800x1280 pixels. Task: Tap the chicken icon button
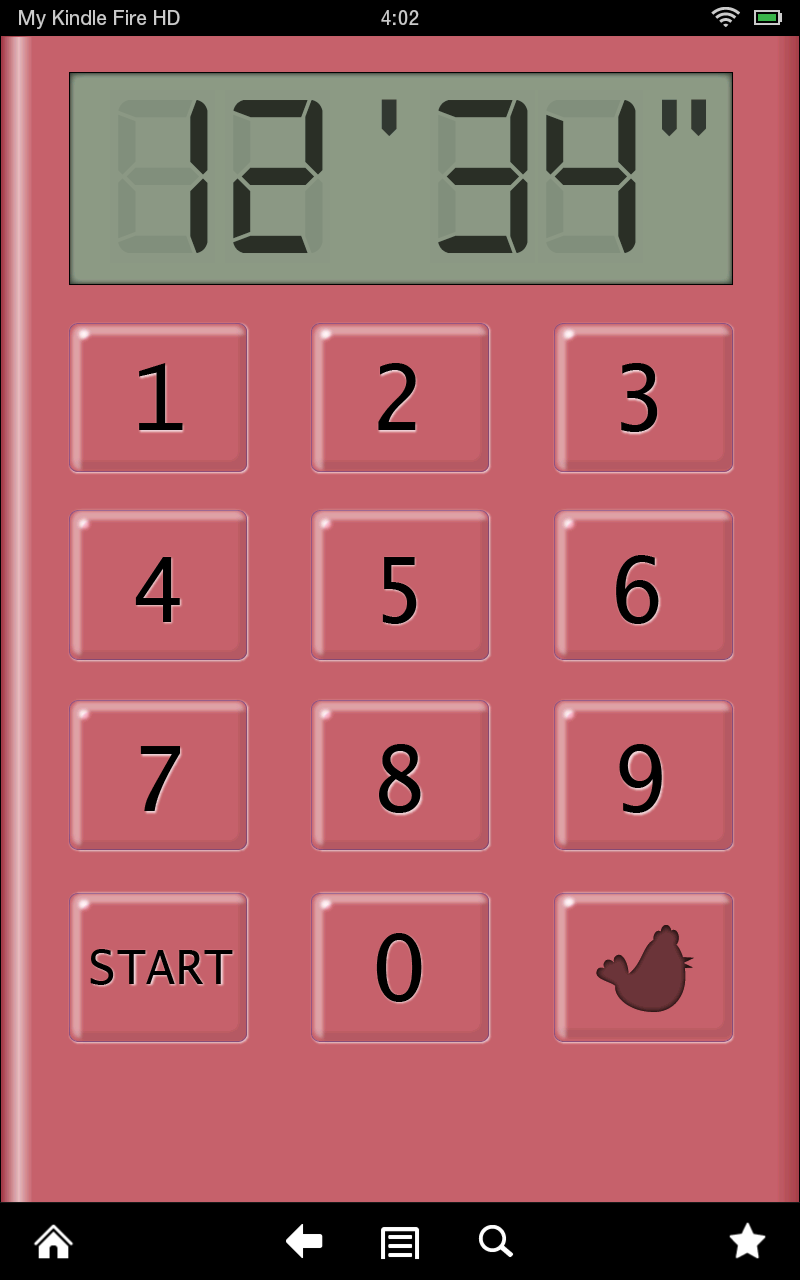pyautogui.click(x=643, y=967)
